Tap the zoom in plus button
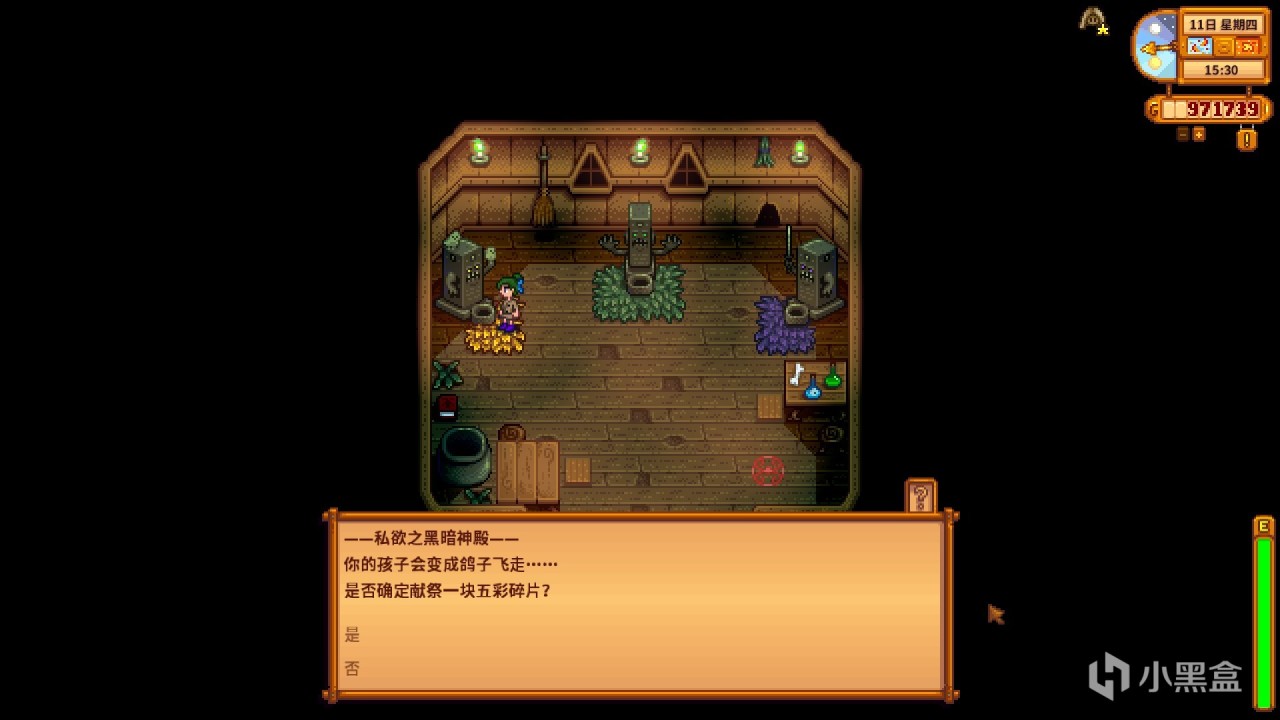1280x720 pixels. point(1199,134)
